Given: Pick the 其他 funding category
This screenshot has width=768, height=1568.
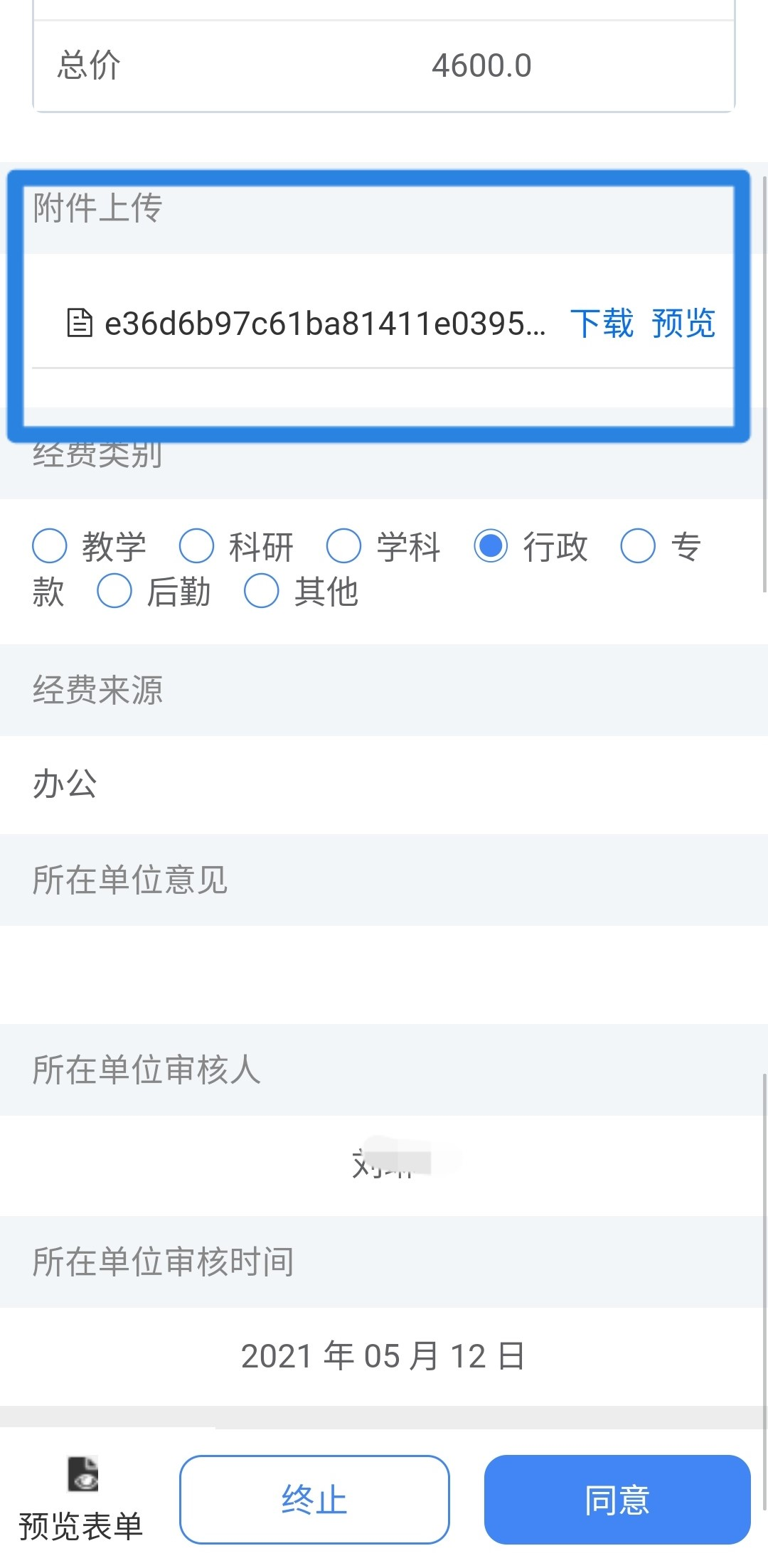Looking at the screenshot, I should [262, 592].
